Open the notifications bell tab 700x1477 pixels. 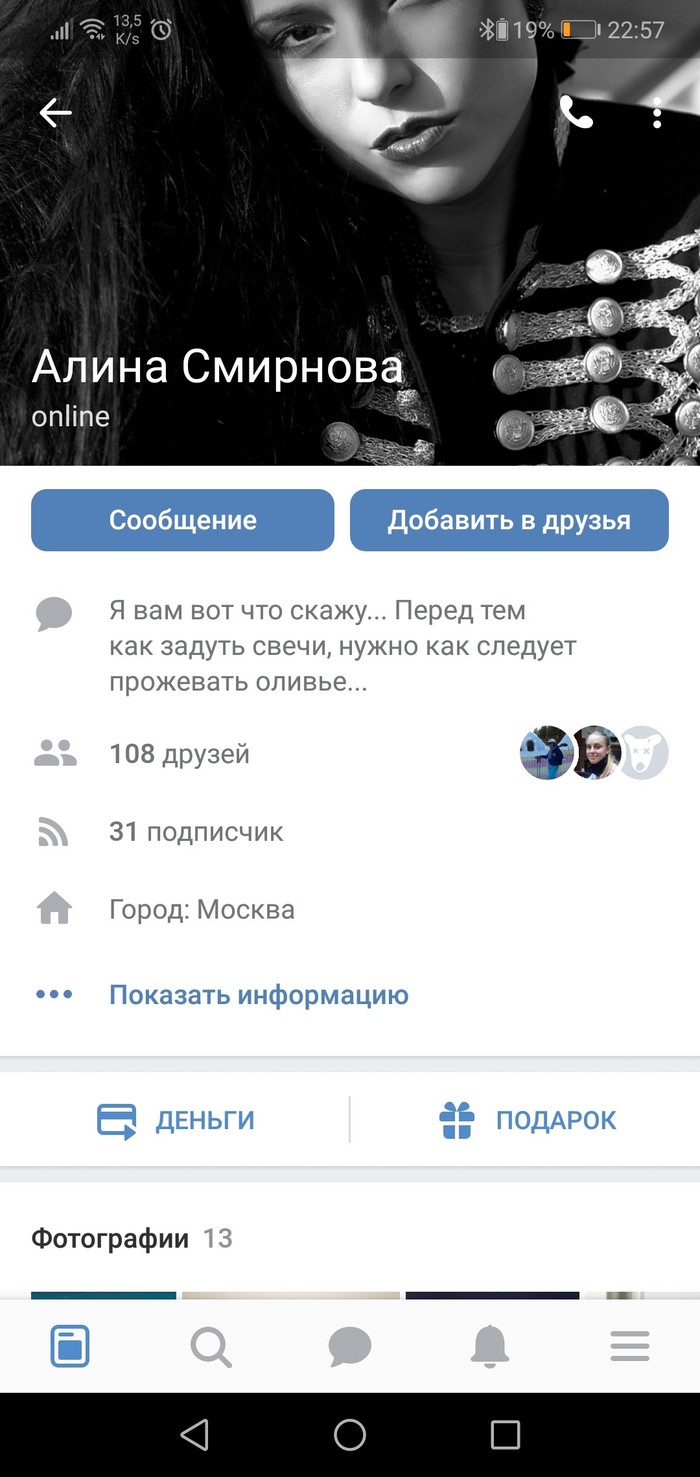[x=490, y=1346]
